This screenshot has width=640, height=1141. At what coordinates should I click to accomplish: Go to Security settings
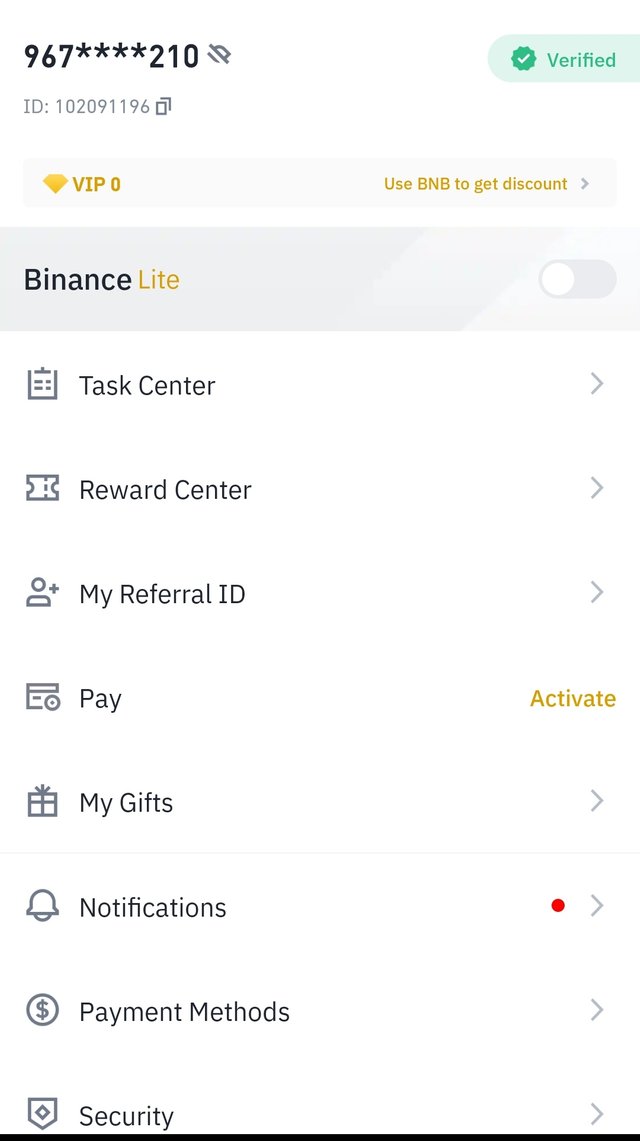click(320, 1114)
